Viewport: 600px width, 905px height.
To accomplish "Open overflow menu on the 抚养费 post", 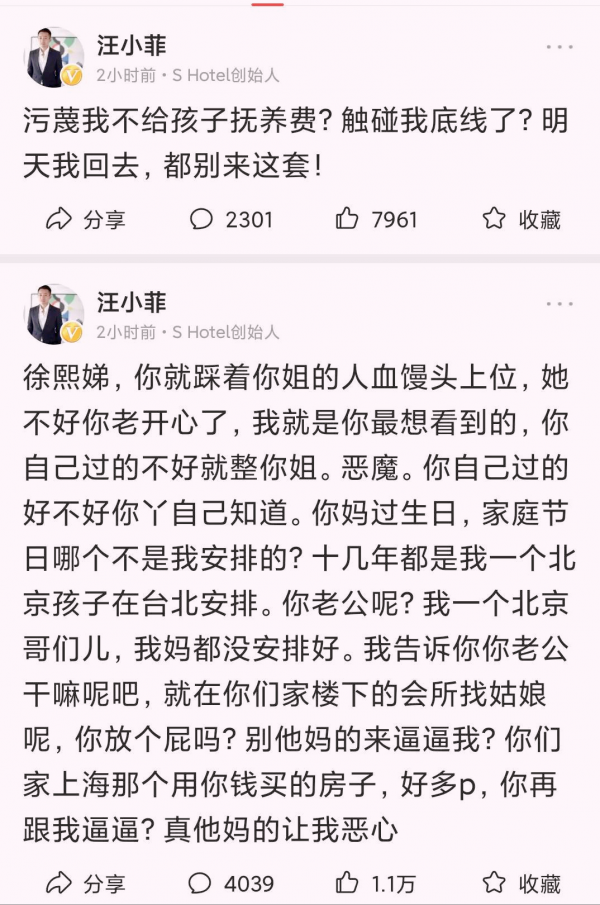I will click(x=559, y=48).
